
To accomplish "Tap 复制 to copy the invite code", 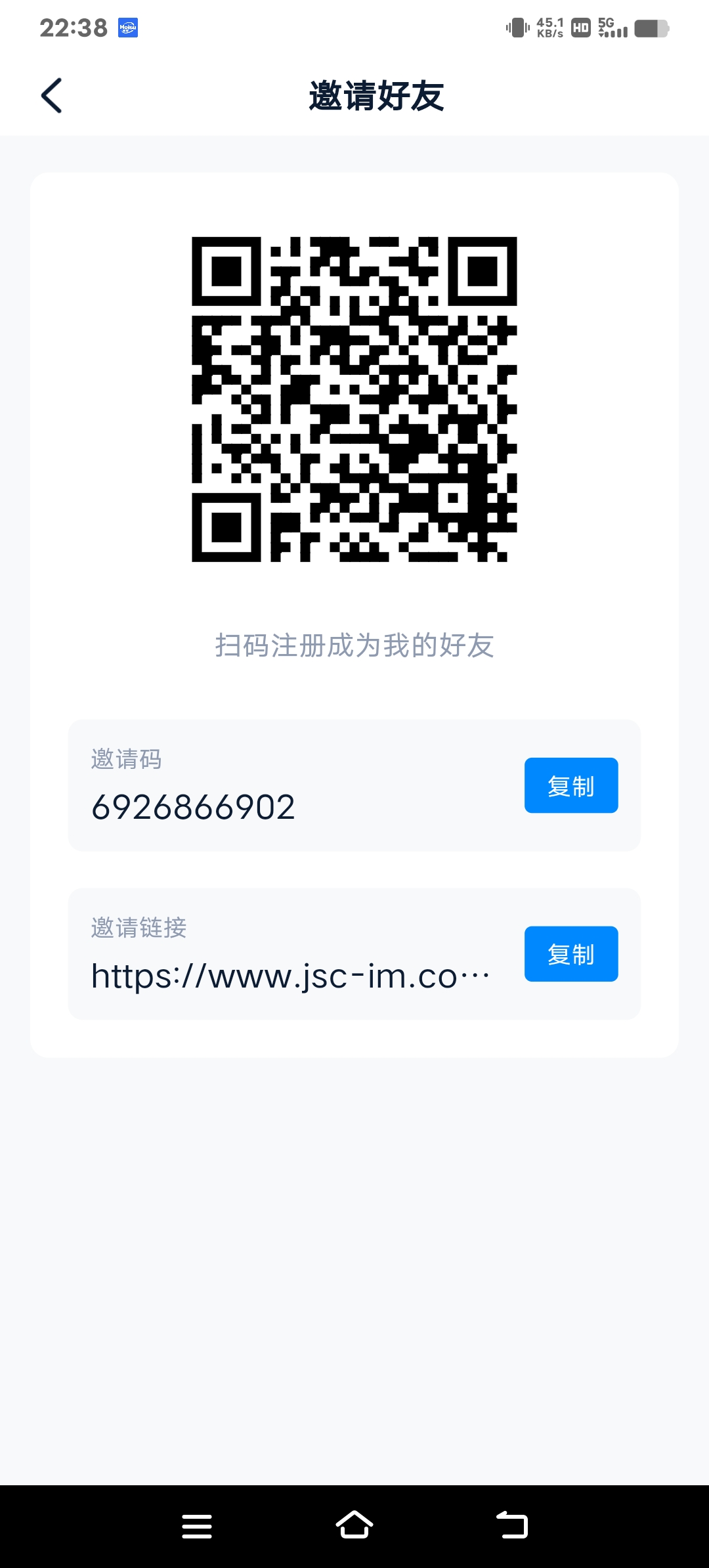I will 570,785.
